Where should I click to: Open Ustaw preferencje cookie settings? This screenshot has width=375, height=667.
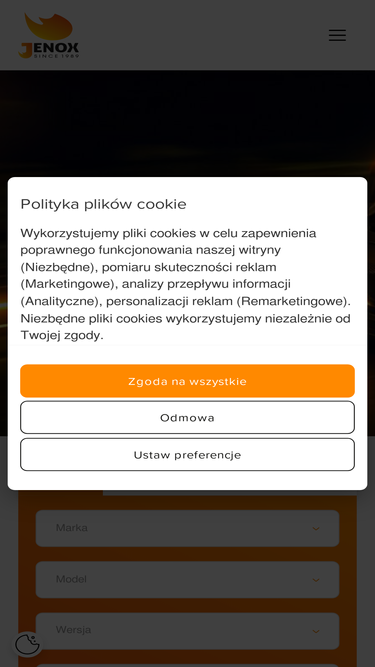pyautogui.click(x=187, y=455)
